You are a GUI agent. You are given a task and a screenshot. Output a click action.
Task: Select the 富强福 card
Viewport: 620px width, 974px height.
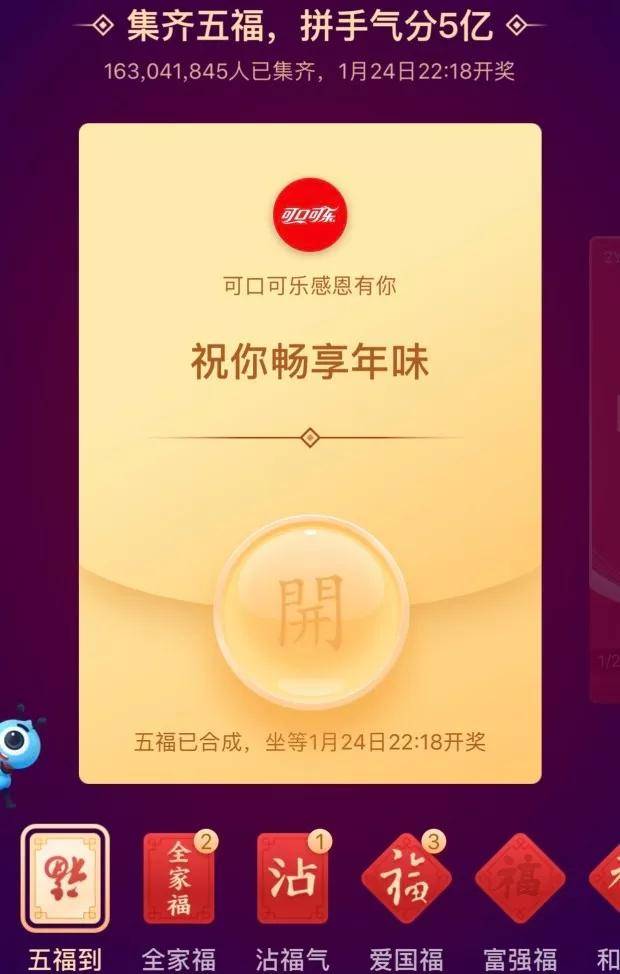click(520, 879)
